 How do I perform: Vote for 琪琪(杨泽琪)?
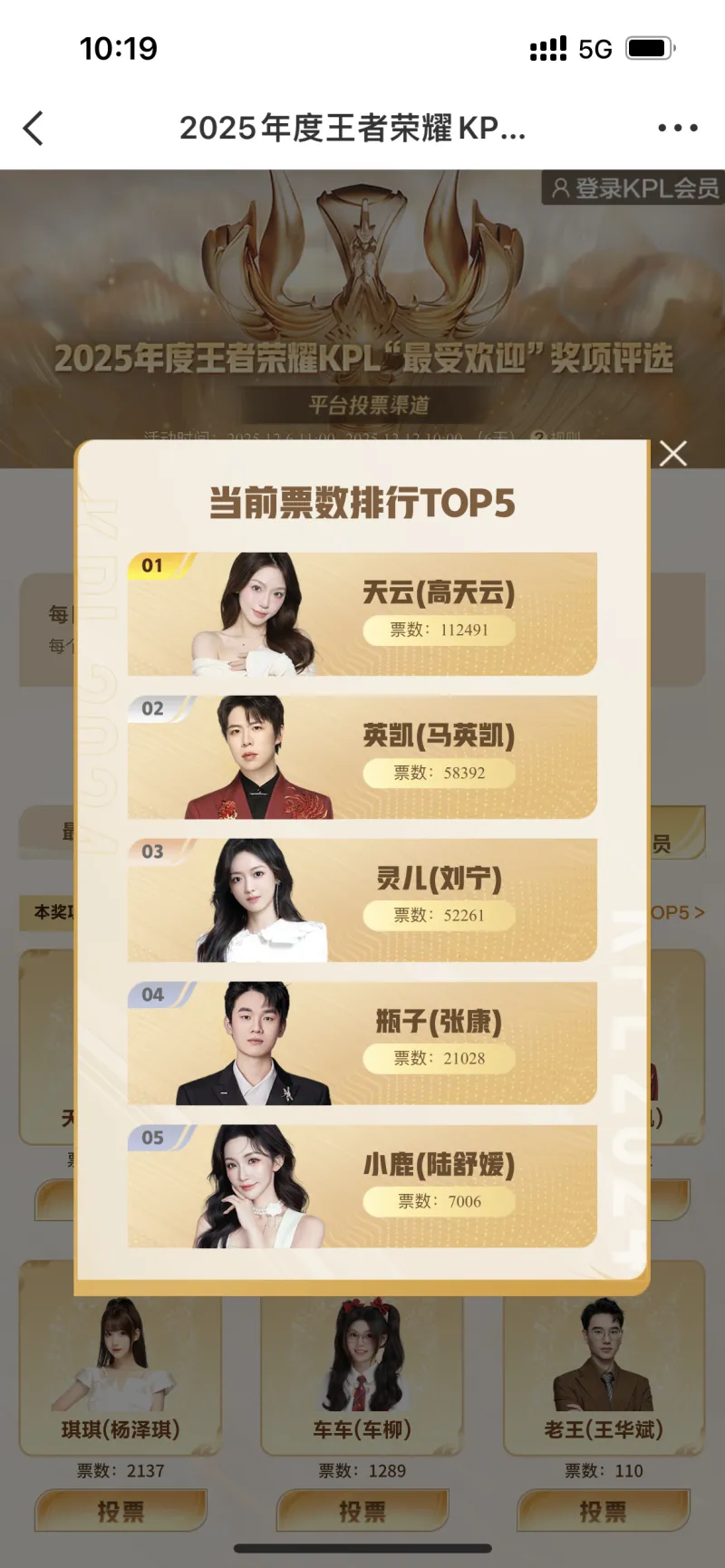[x=121, y=1511]
